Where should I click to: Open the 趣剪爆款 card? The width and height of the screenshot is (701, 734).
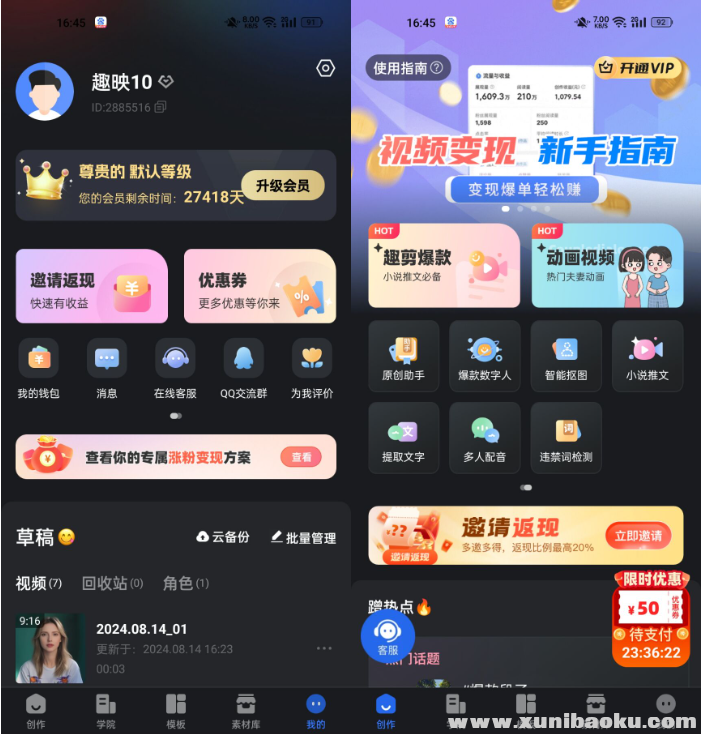[x=443, y=265]
